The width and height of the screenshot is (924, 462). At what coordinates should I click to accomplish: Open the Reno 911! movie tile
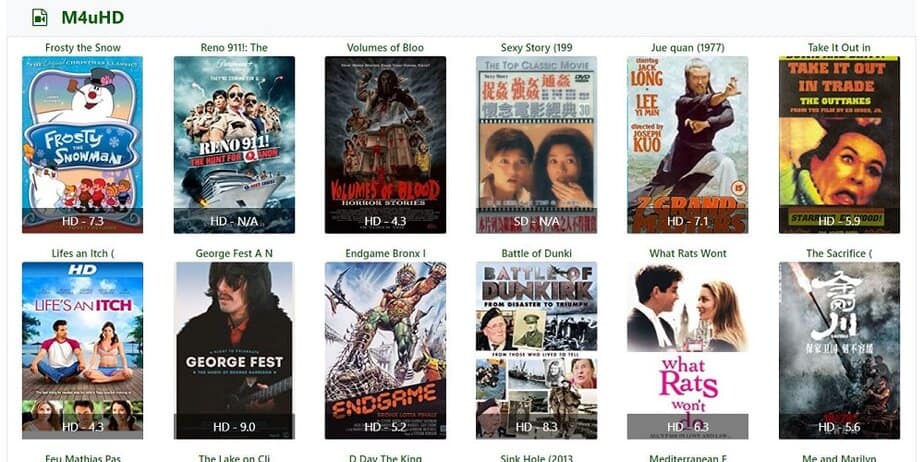(x=234, y=140)
